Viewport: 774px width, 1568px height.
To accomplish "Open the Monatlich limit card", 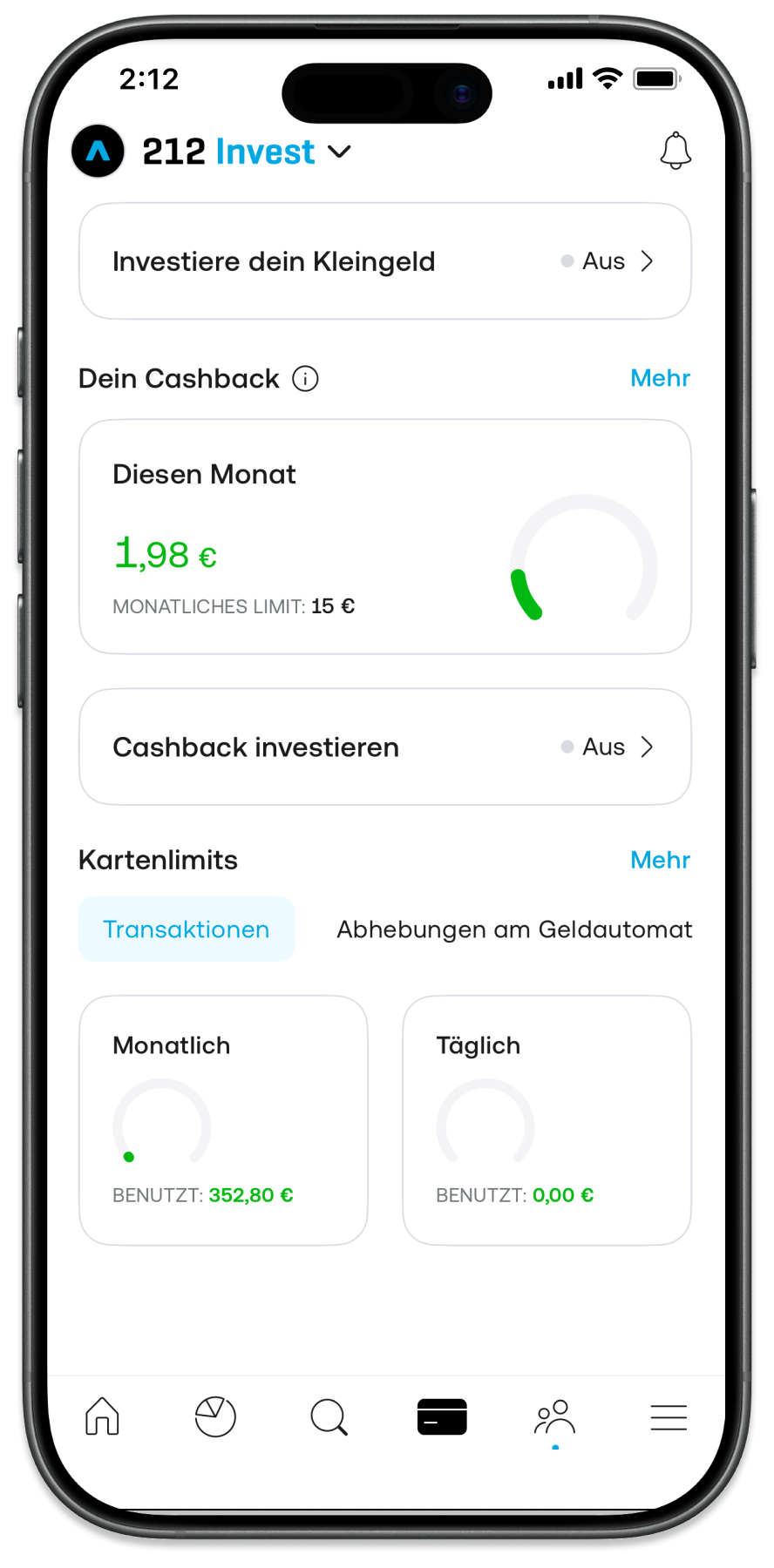I will [223, 1119].
